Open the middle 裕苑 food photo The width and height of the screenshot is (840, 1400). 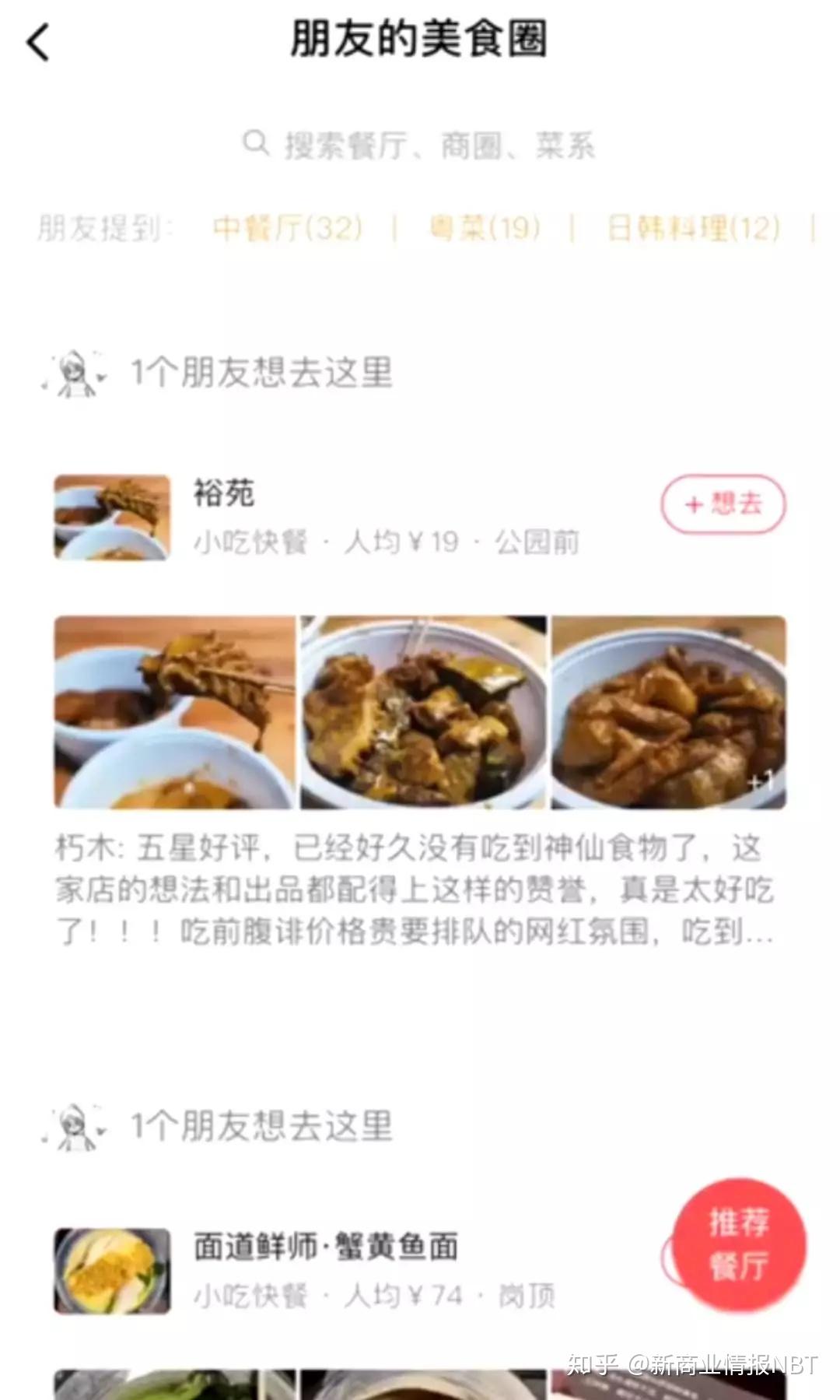[423, 712]
